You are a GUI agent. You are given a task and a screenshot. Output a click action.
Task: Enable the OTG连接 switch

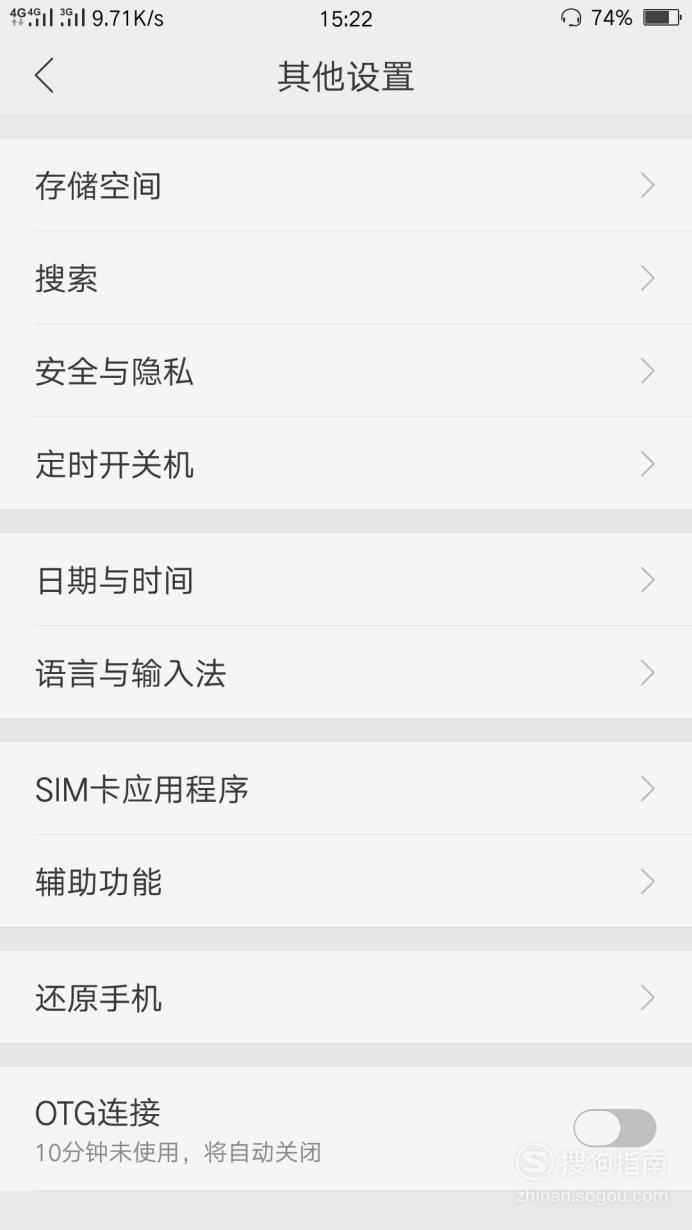(615, 1128)
